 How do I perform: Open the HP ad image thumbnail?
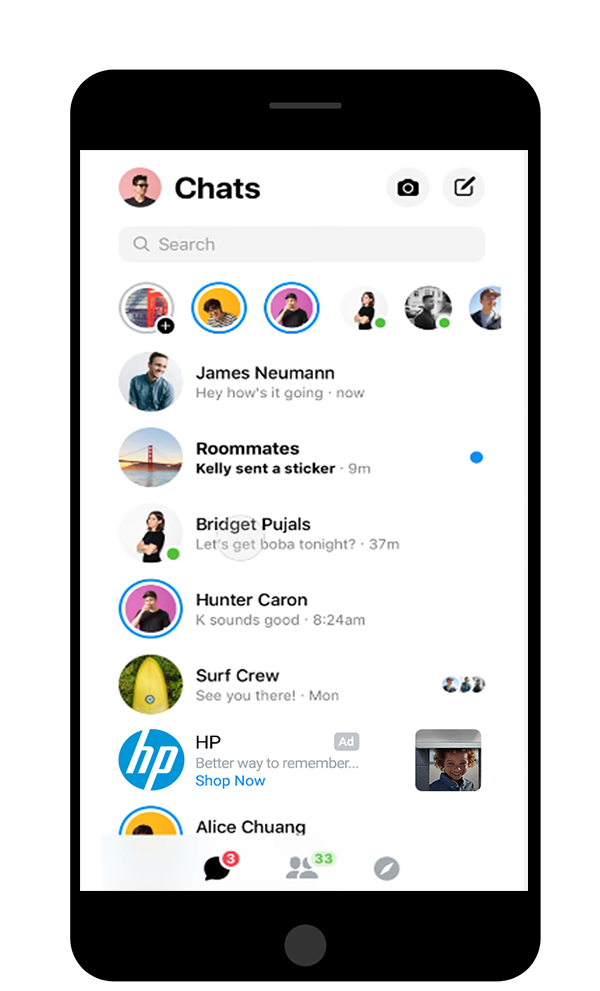[447, 760]
